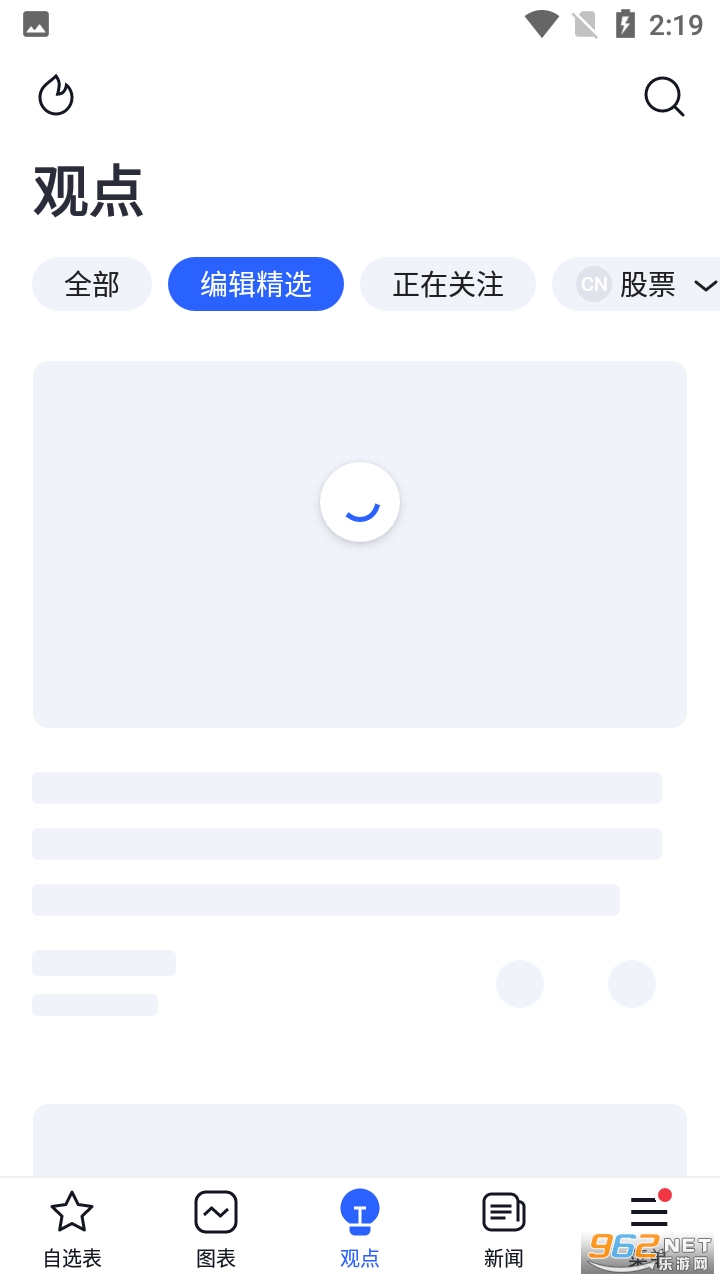Select the 全部 filter chip

point(92,285)
